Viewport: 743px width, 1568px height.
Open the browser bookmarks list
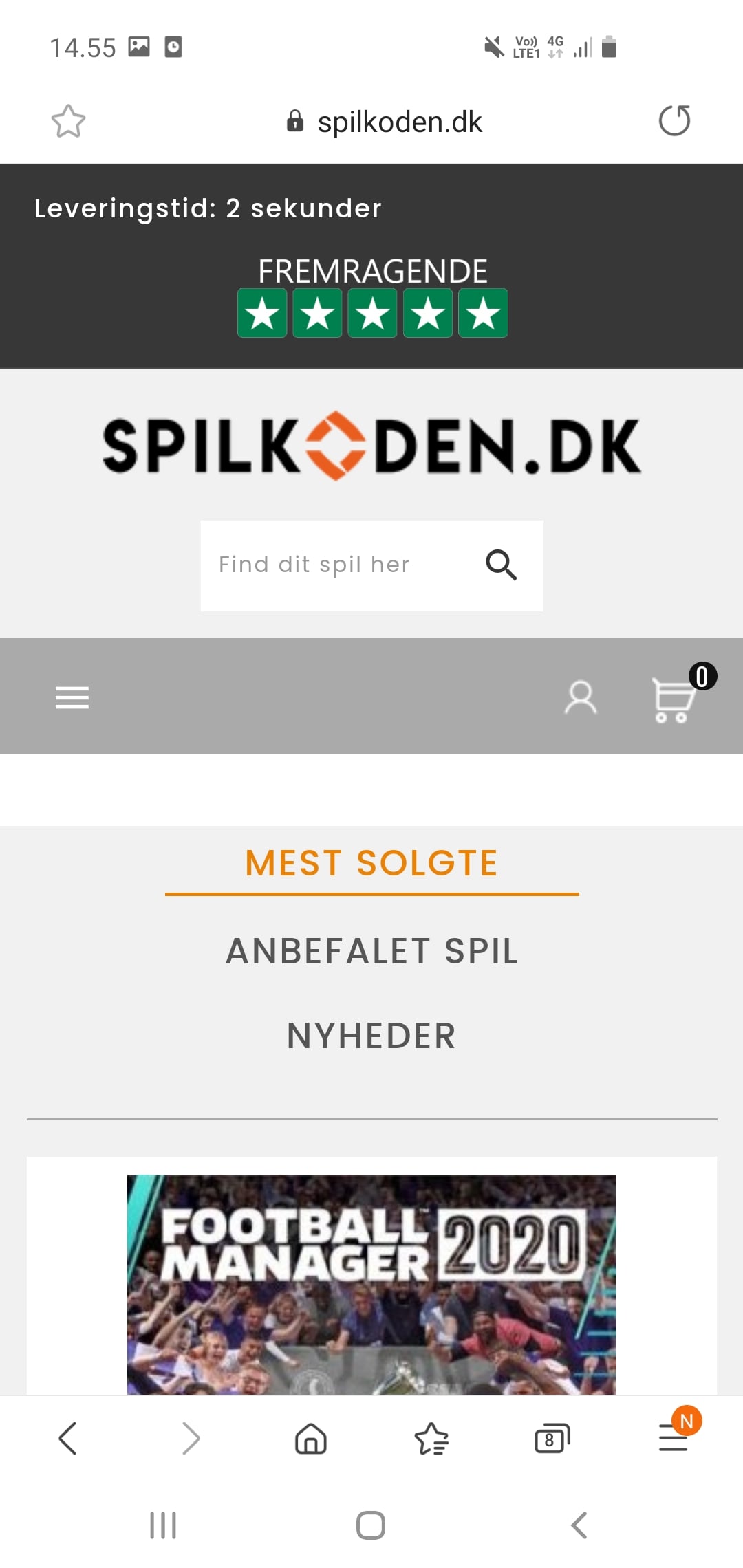pyautogui.click(x=431, y=1439)
